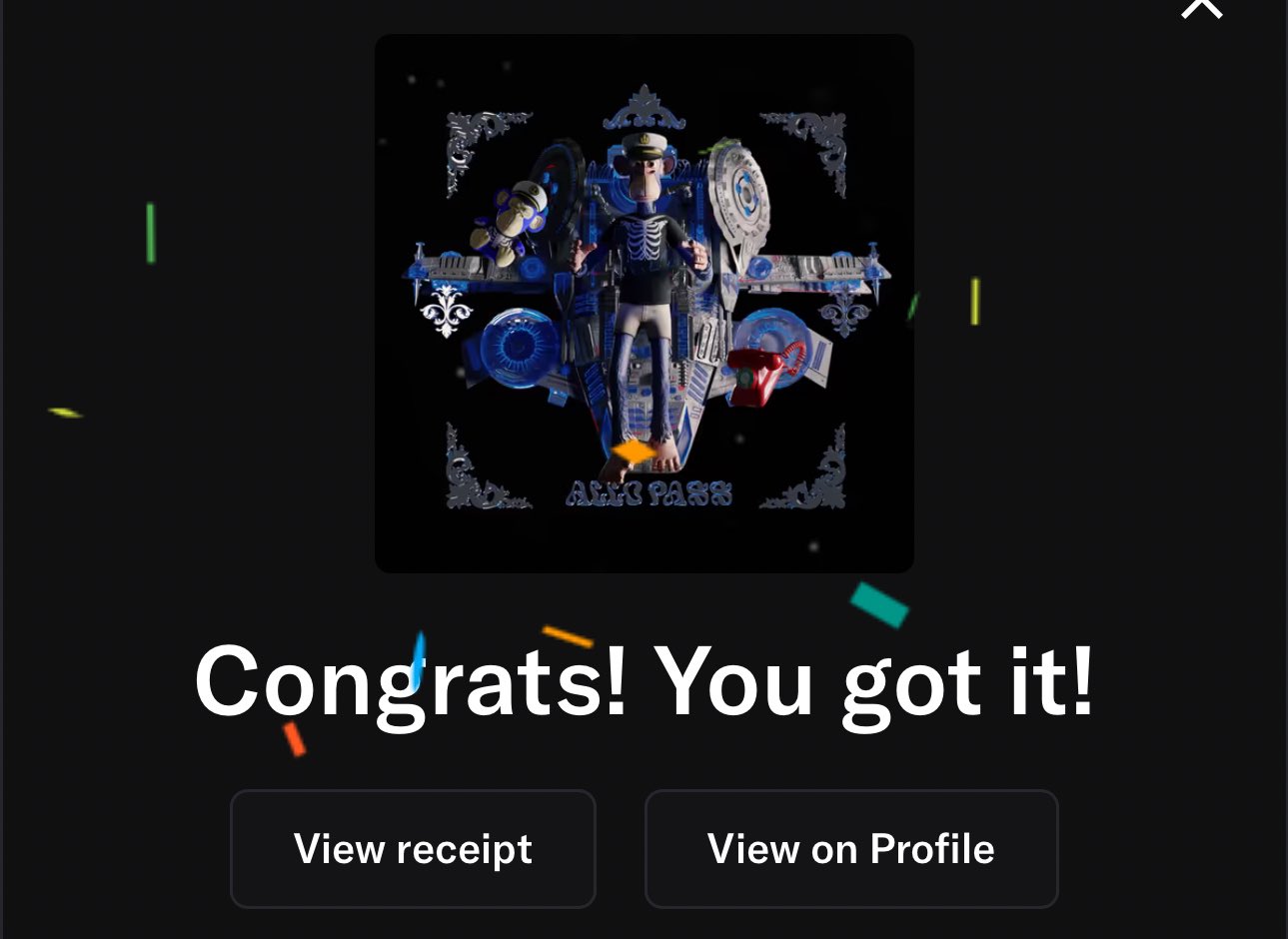
Task: Close the congratulations dialog
Action: pos(1201,8)
